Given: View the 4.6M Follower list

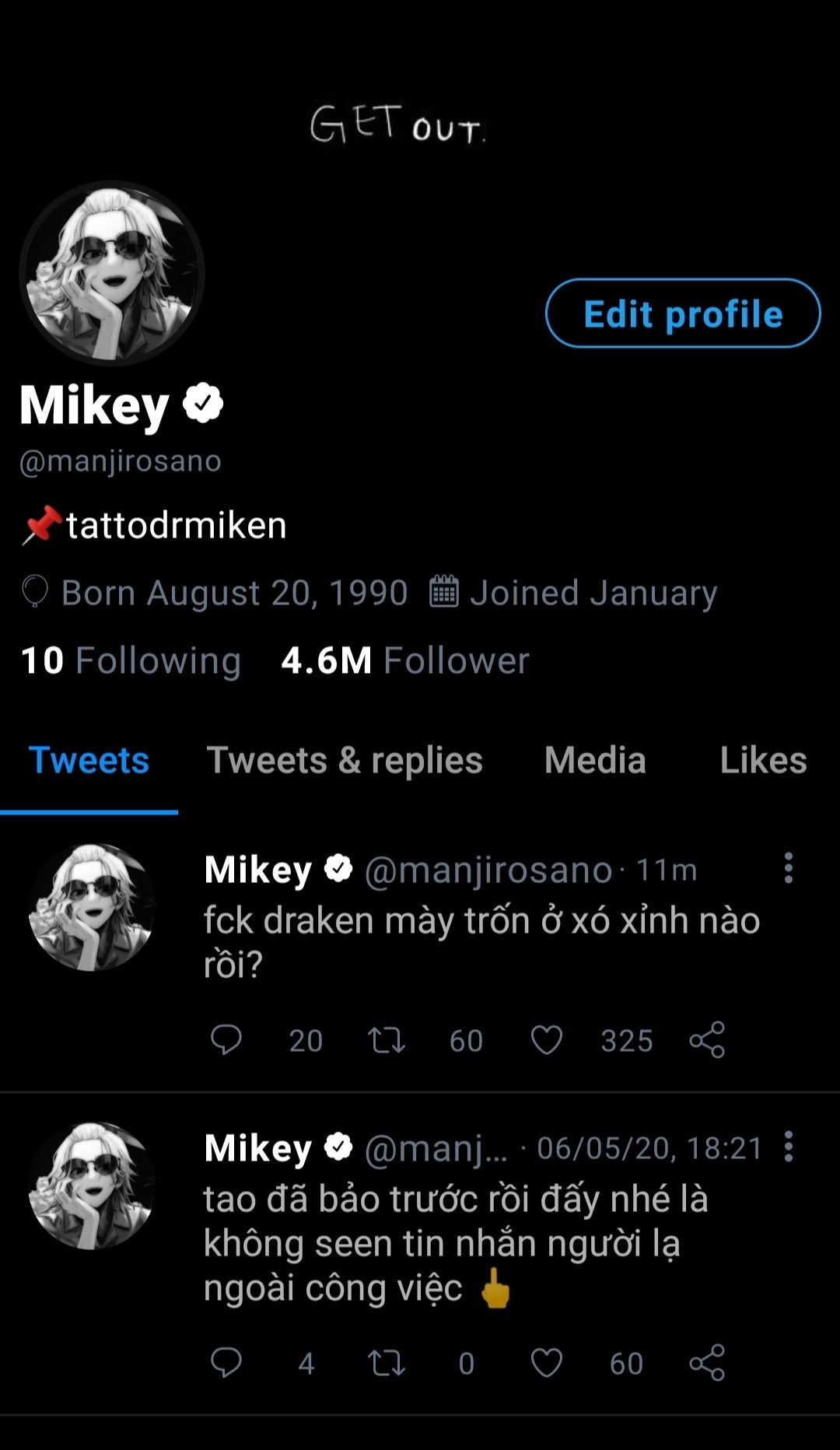Looking at the screenshot, I should pyautogui.click(x=404, y=660).
